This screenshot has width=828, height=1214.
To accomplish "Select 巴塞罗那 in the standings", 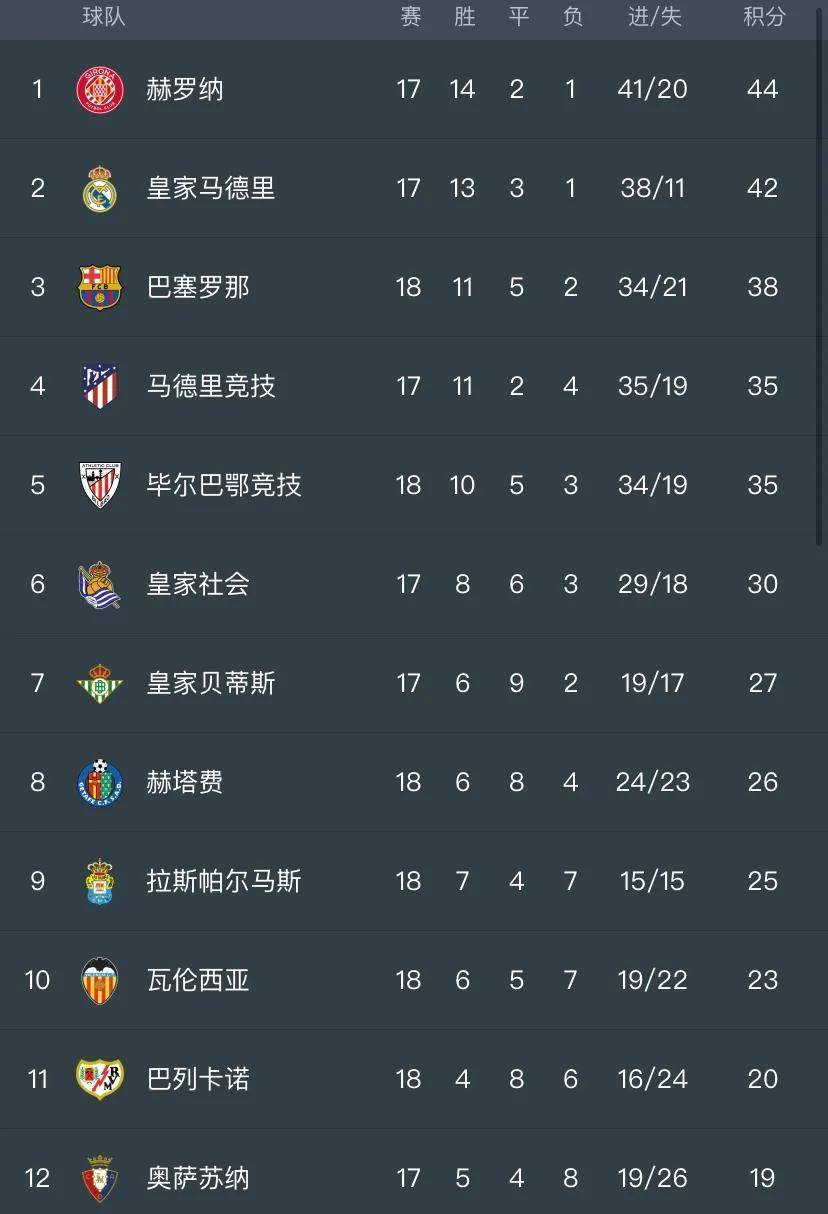I will click(198, 287).
